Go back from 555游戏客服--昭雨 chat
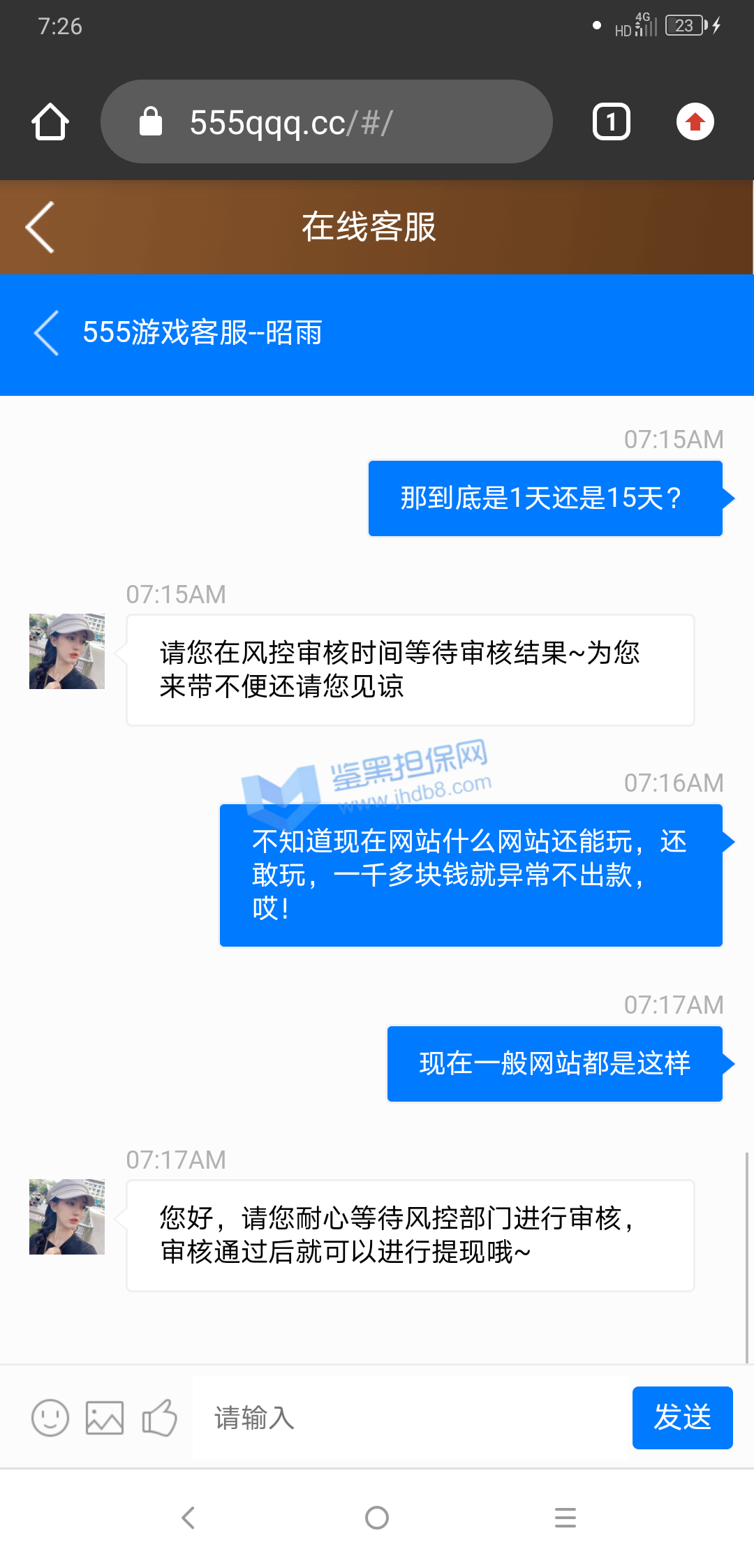754x1568 pixels. point(47,333)
